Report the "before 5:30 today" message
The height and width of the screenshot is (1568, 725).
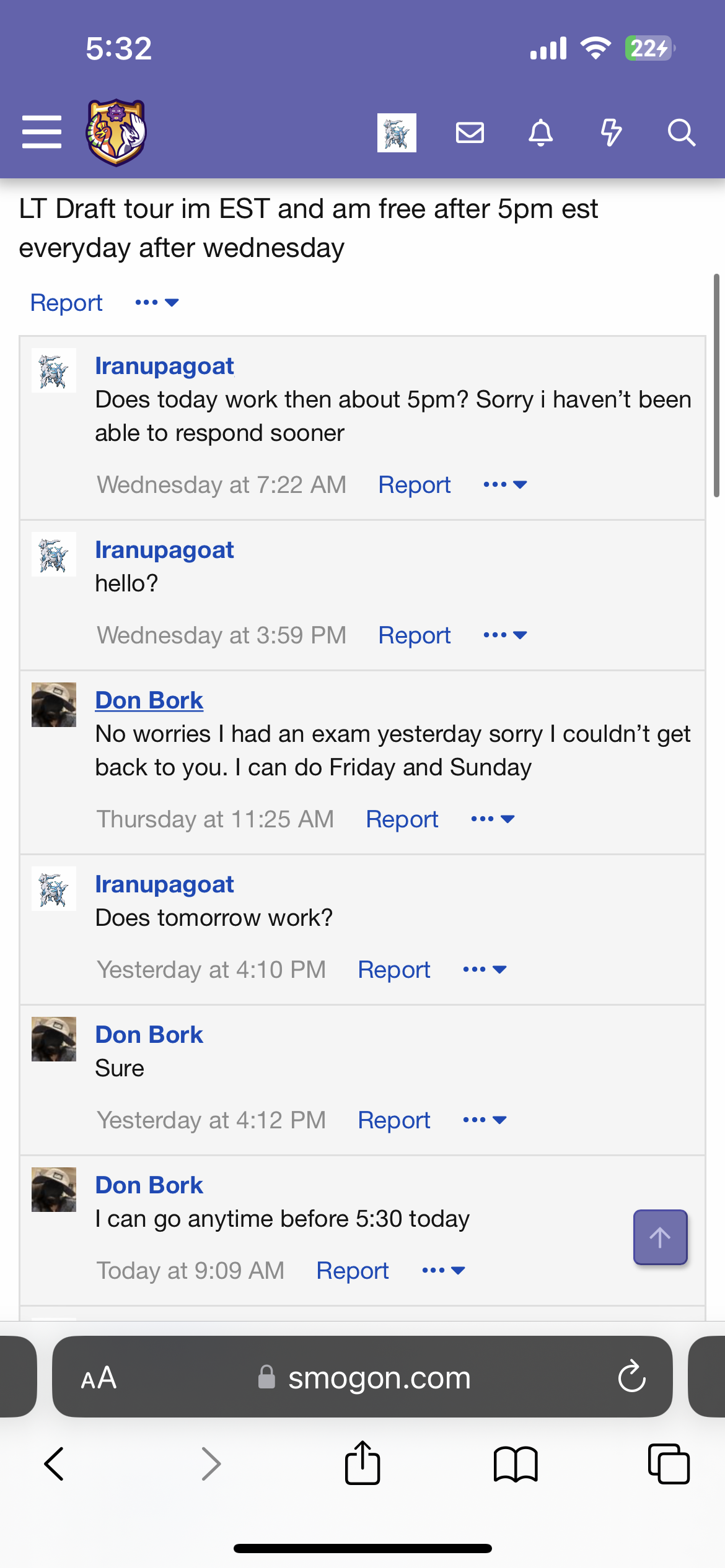coord(352,1271)
